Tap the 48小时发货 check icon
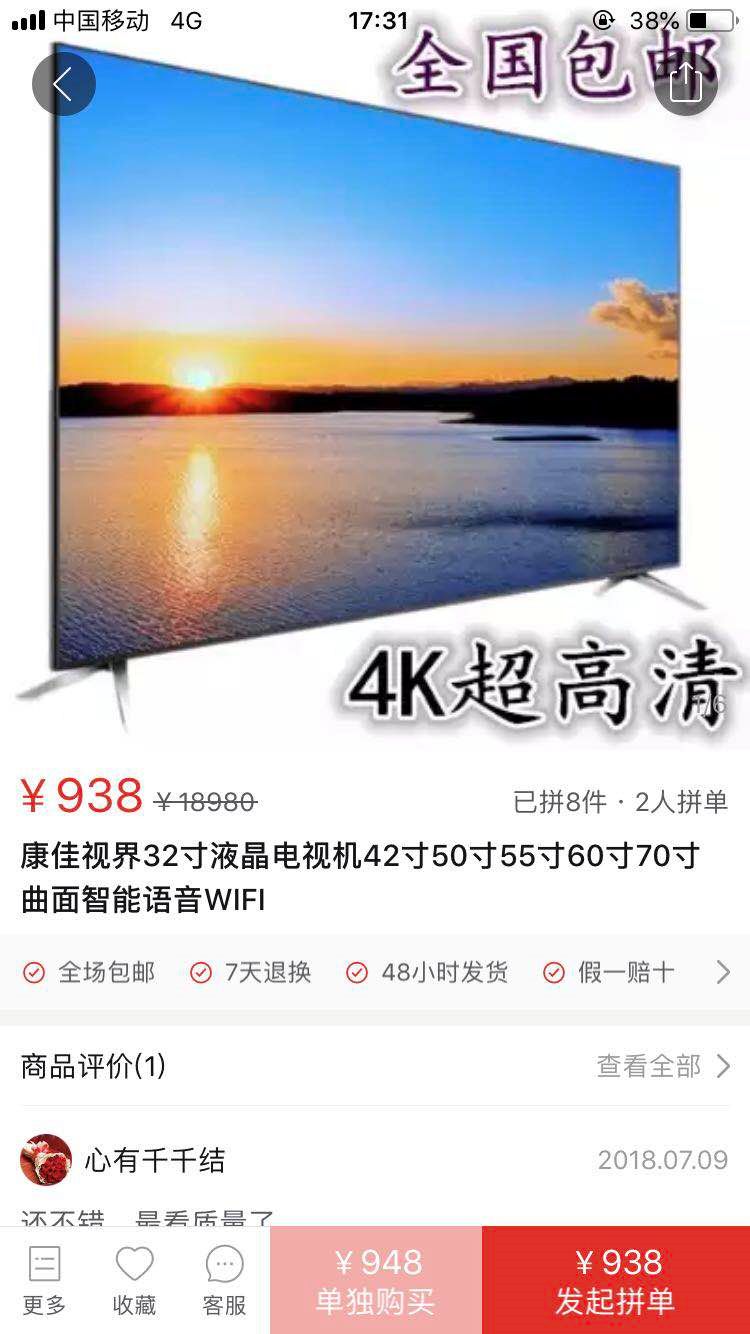The image size is (750, 1334). (355, 971)
